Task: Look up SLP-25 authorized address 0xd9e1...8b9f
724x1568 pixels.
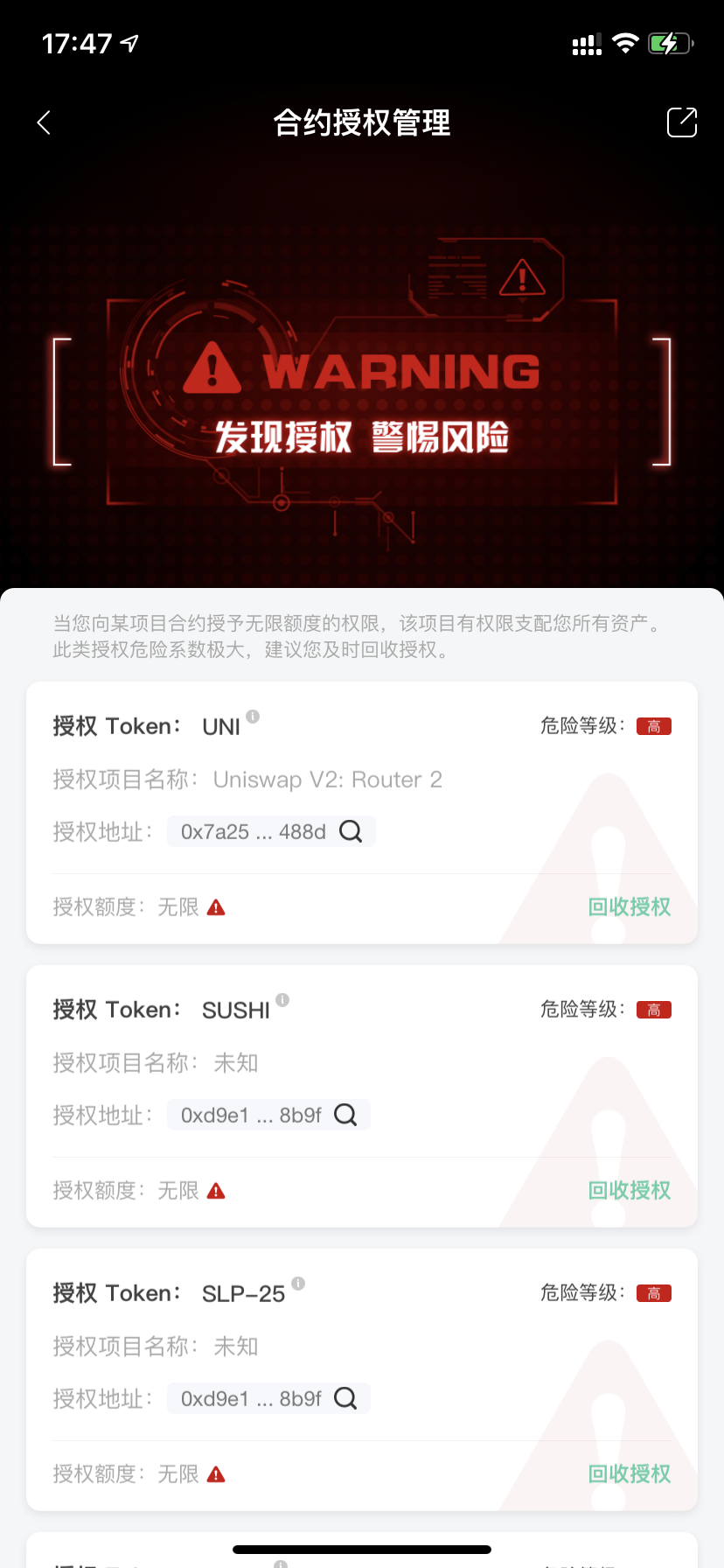Action: click(345, 1398)
